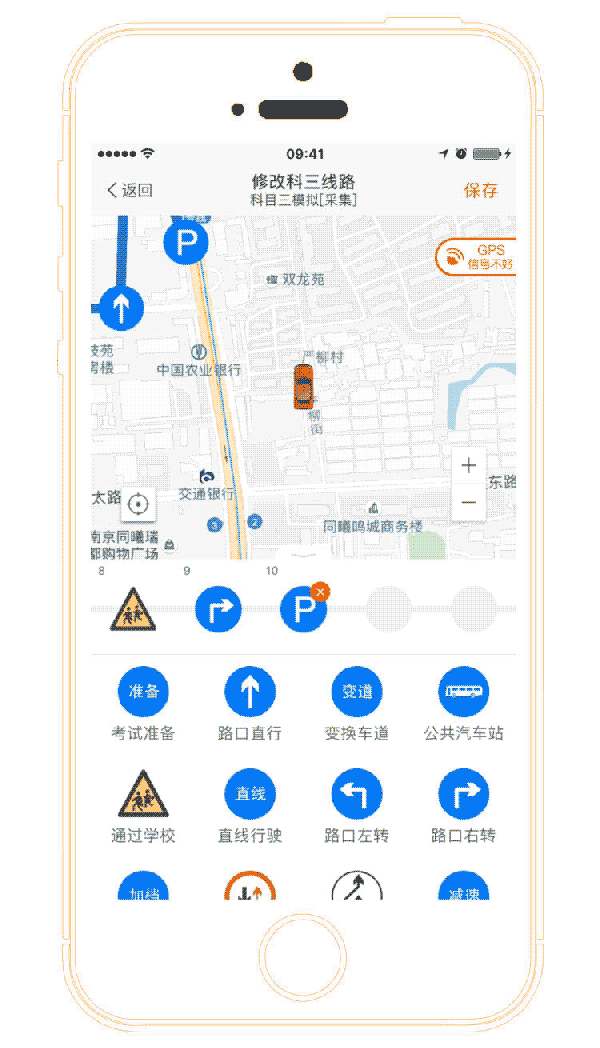Remove the parking item from the route sequence

320,593
